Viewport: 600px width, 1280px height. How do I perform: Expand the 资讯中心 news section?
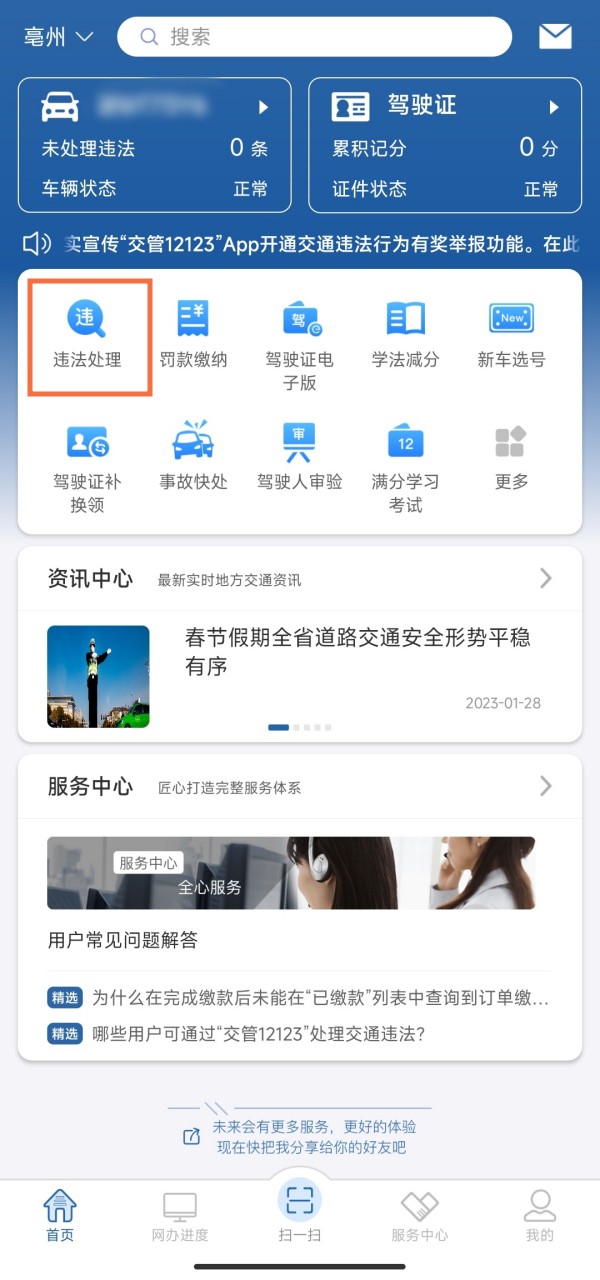545,578
